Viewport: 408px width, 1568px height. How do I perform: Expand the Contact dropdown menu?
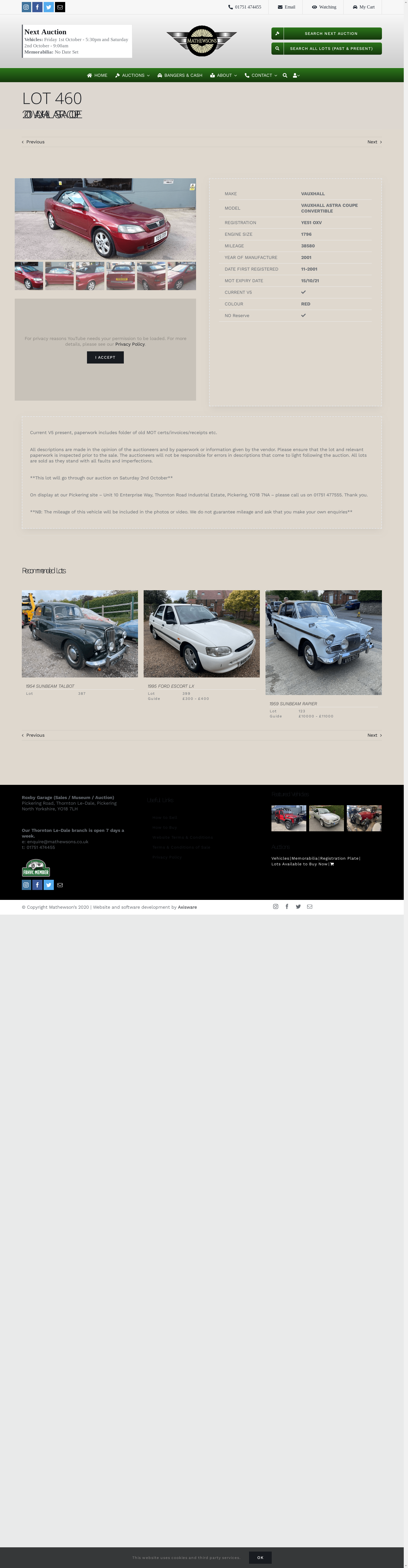[261, 75]
